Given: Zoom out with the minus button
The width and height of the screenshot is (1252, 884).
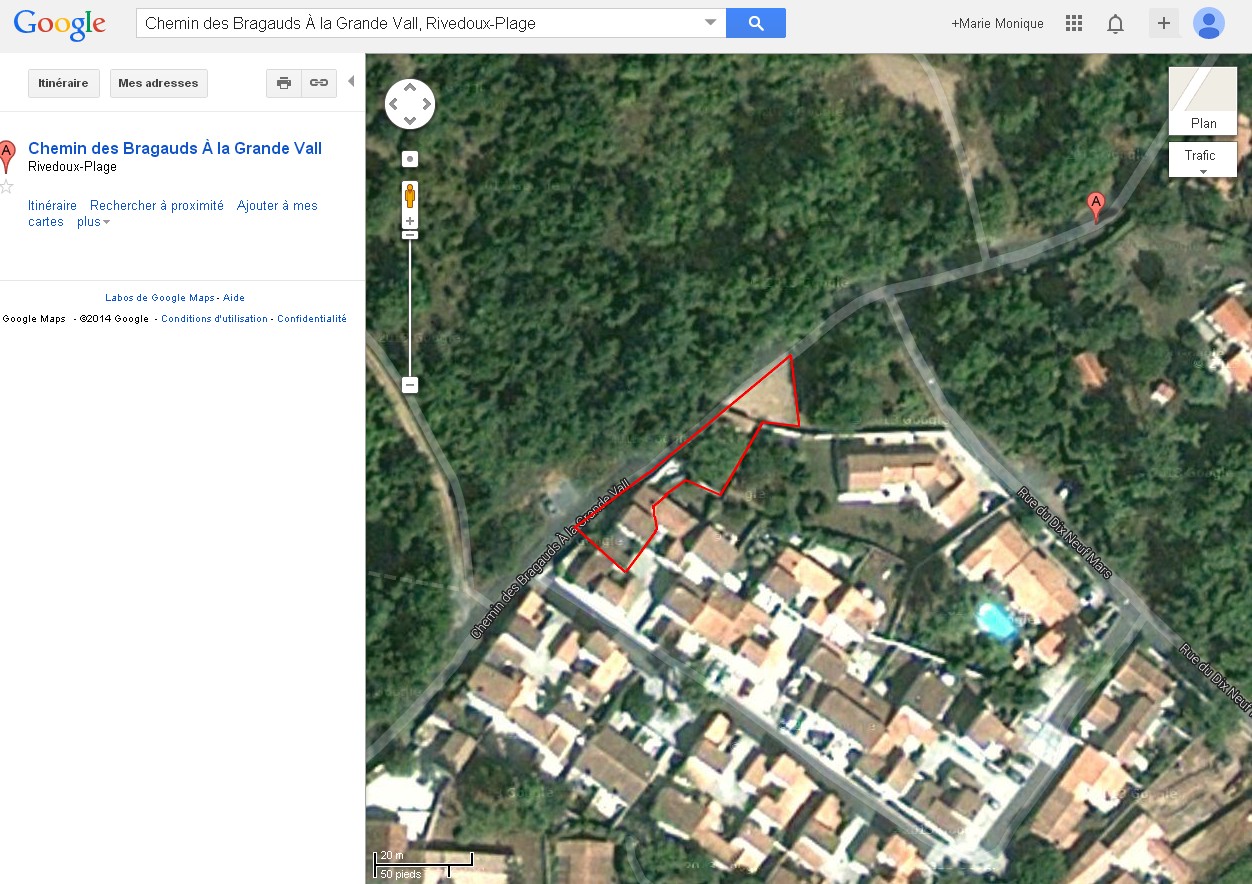Looking at the screenshot, I should click(x=410, y=385).
